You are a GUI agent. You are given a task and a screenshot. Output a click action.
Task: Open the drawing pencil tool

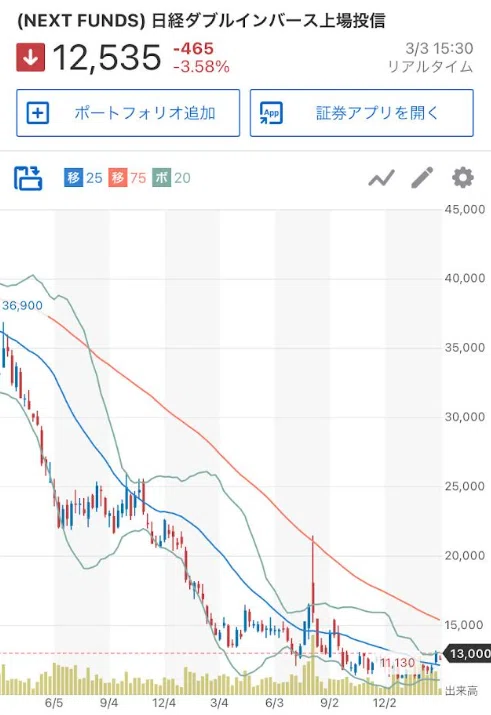[x=422, y=177]
